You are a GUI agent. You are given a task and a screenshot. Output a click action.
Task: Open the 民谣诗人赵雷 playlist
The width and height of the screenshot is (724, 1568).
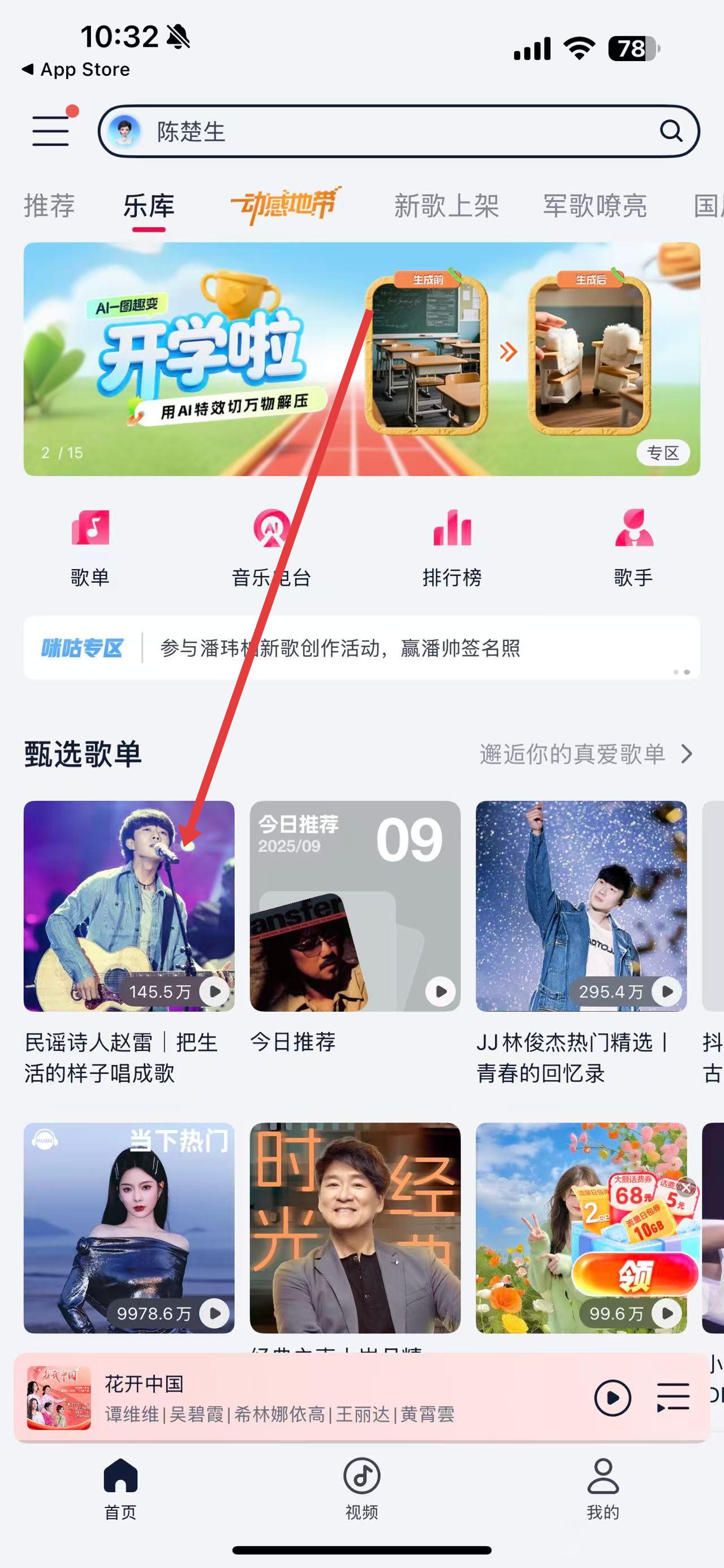tap(129, 906)
